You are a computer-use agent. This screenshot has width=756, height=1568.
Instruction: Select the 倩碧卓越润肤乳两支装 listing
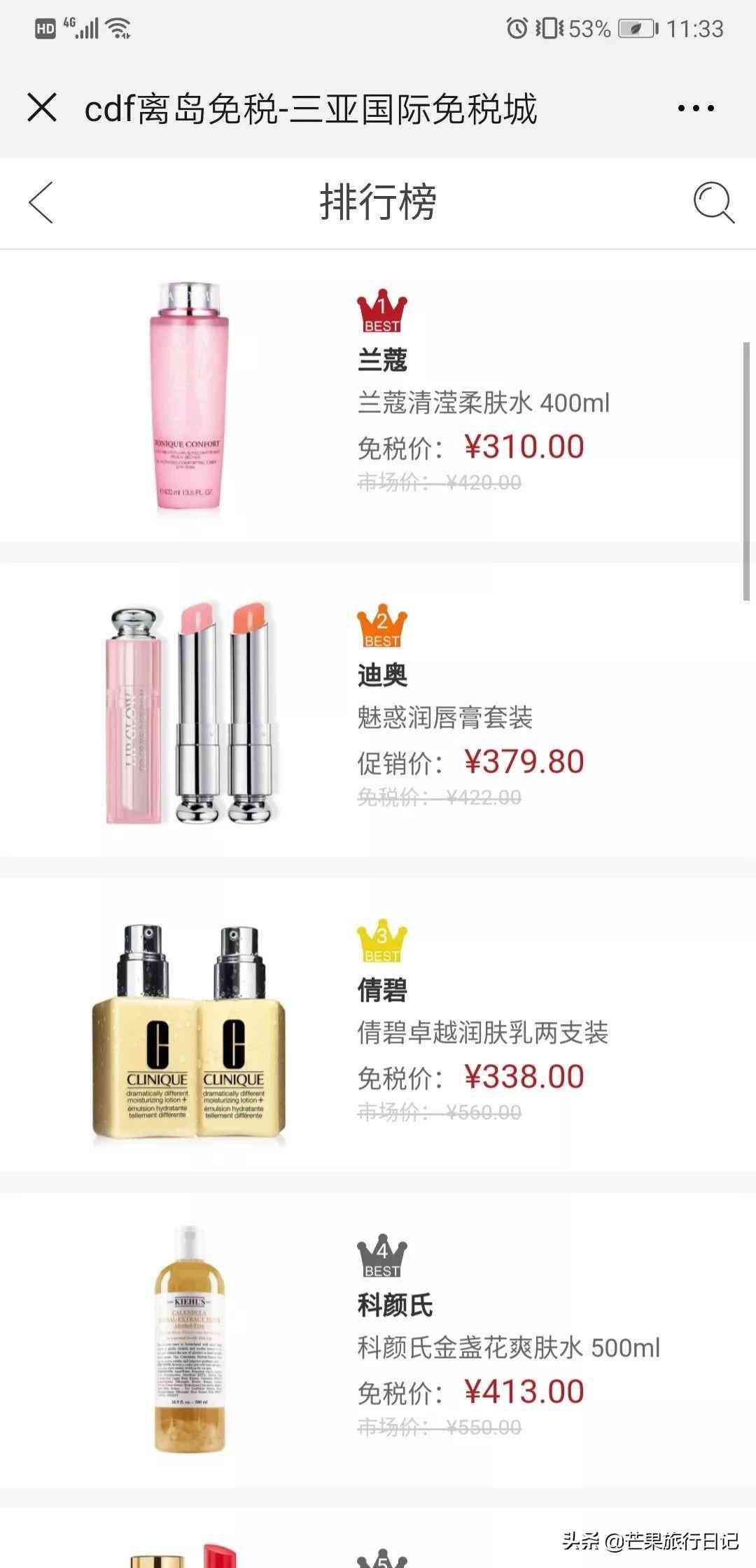pyautogui.click(x=482, y=1033)
